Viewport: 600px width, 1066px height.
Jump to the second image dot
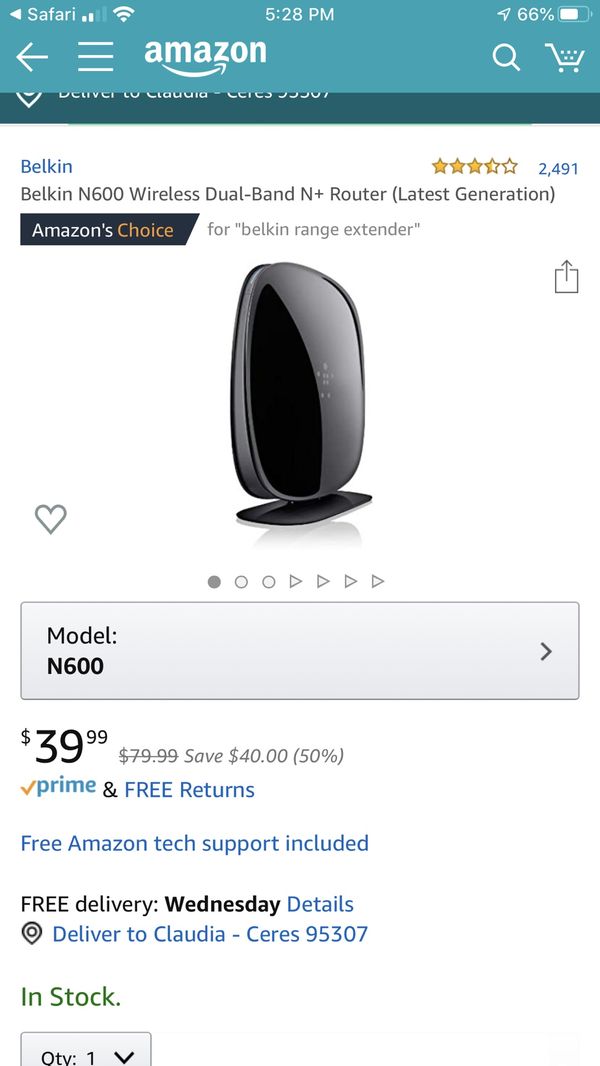241,582
